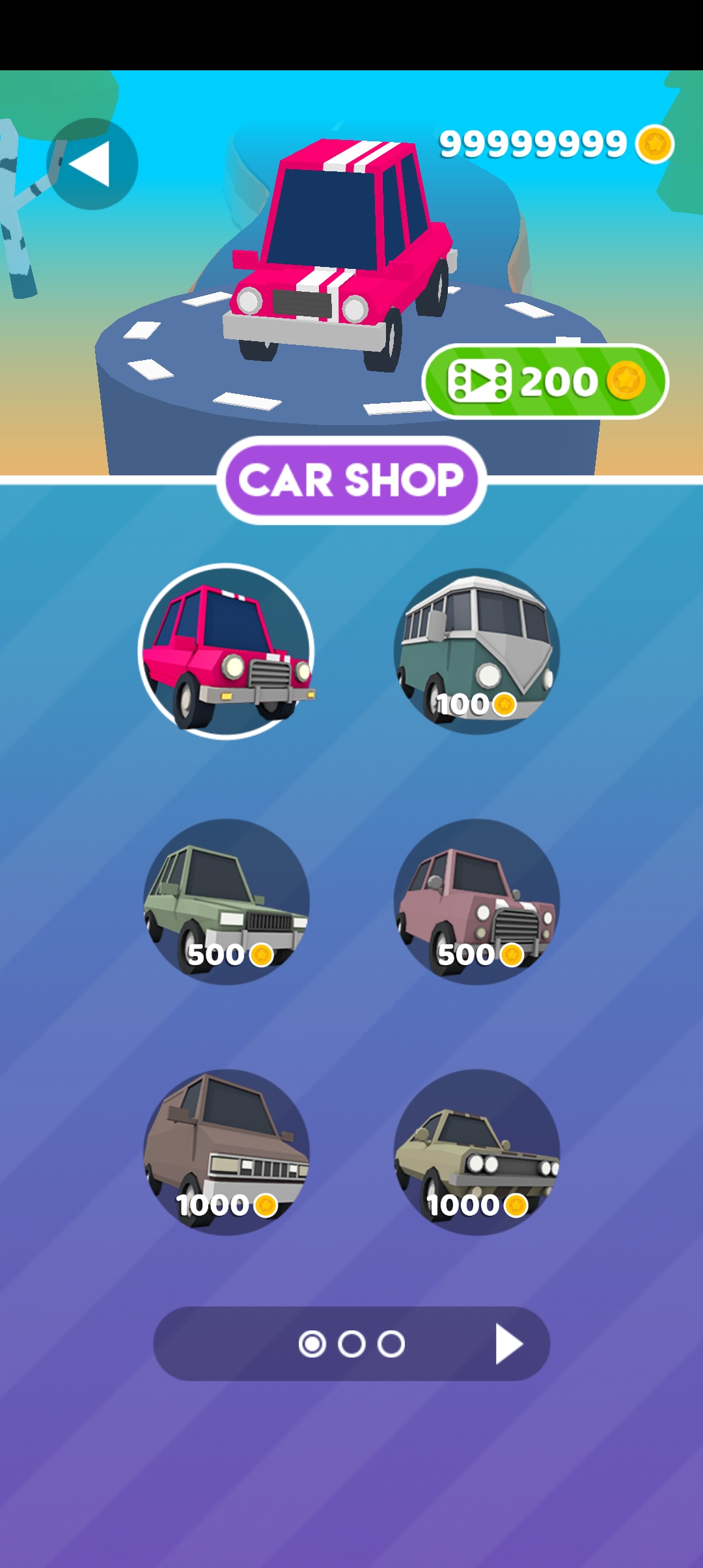703x1568 pixels.
Task: Go back using the arrow button
Action: (x=92, y=163)
